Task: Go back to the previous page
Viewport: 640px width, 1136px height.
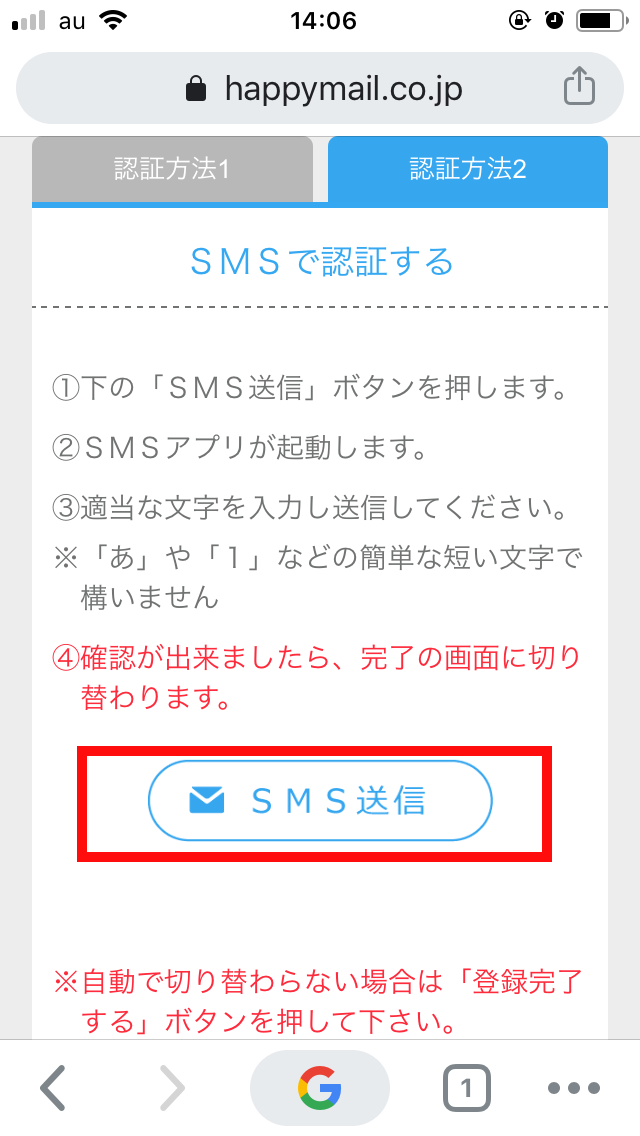Action: click(x=53, y=1087)
